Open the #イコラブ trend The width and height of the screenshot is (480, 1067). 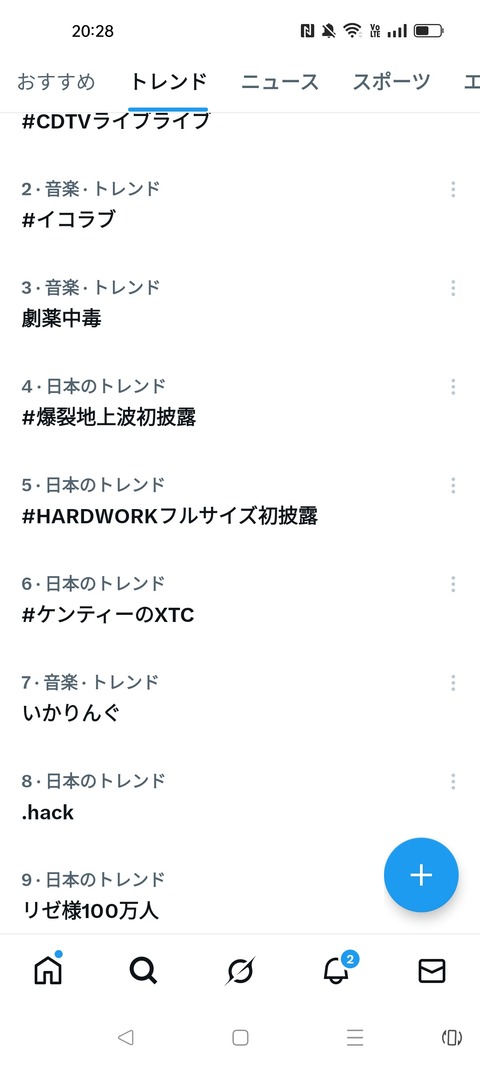(240, 204)
